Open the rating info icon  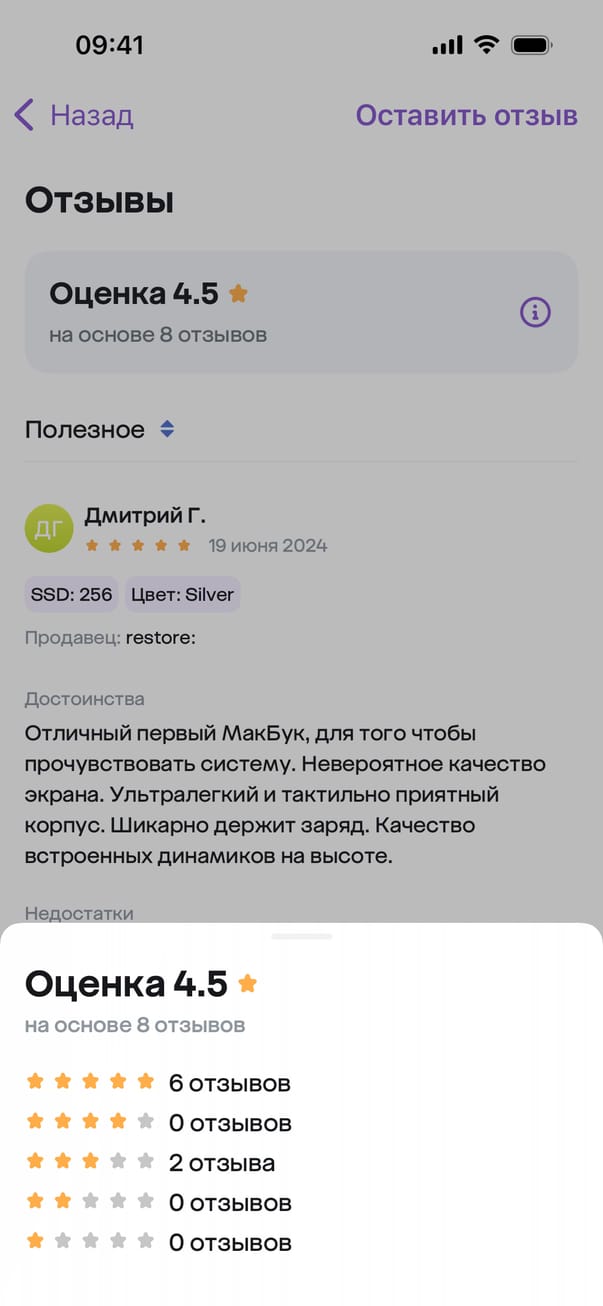coord(535,313)
